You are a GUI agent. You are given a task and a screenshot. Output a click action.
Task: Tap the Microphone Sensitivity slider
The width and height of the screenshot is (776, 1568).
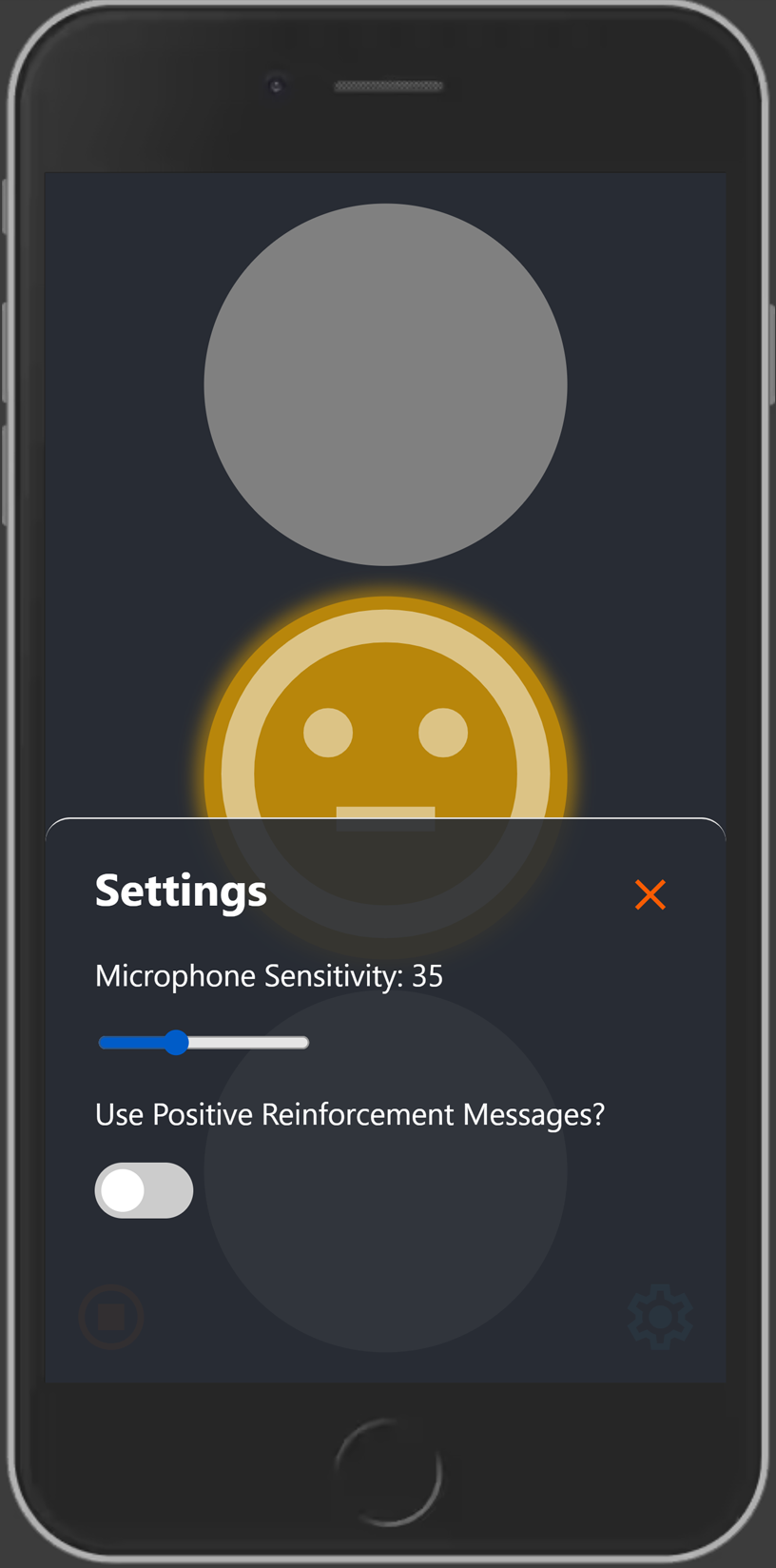coord(204,1043)
